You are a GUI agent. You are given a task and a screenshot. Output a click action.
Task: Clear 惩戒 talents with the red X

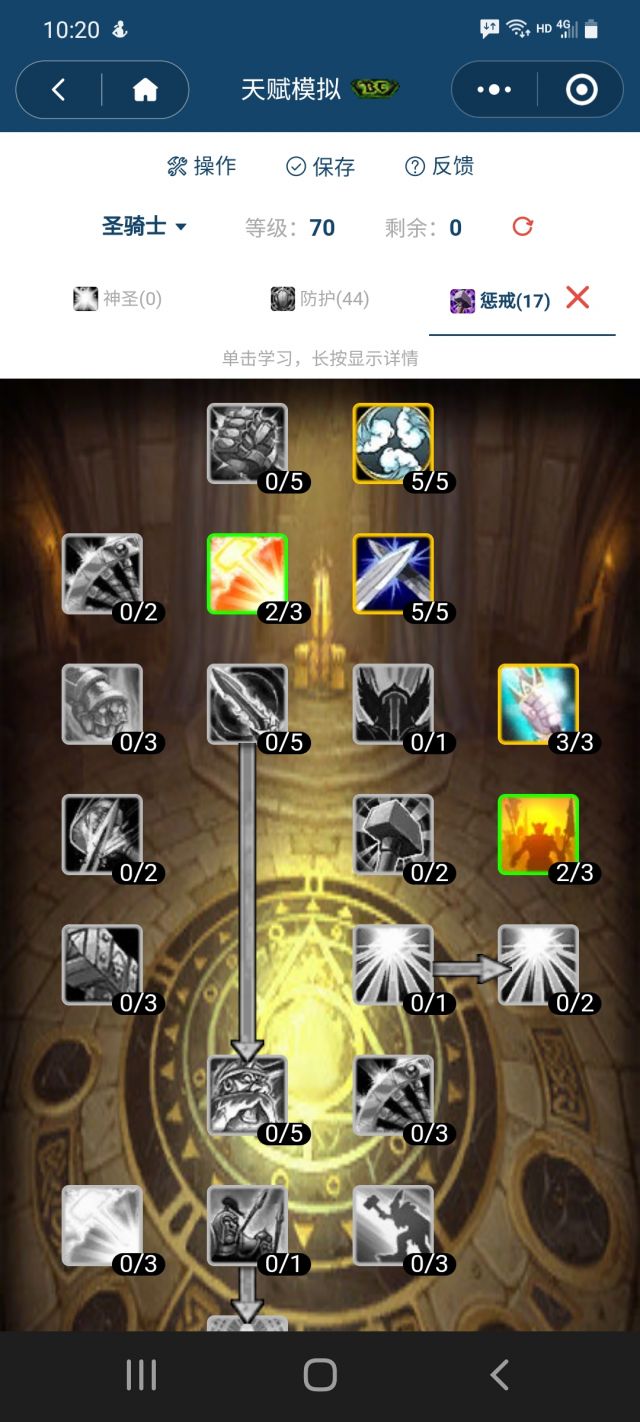click(x=577, y=297)
